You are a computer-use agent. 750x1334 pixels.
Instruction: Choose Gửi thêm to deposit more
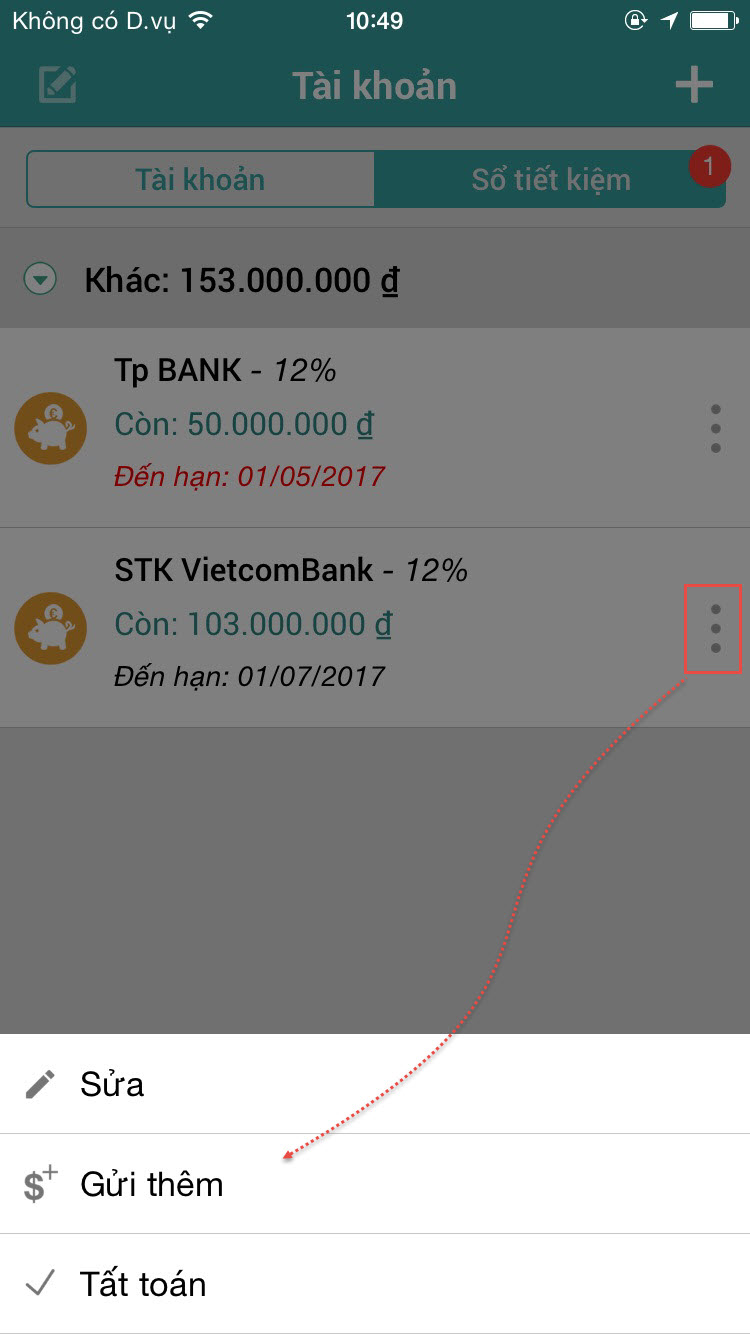375,1184
